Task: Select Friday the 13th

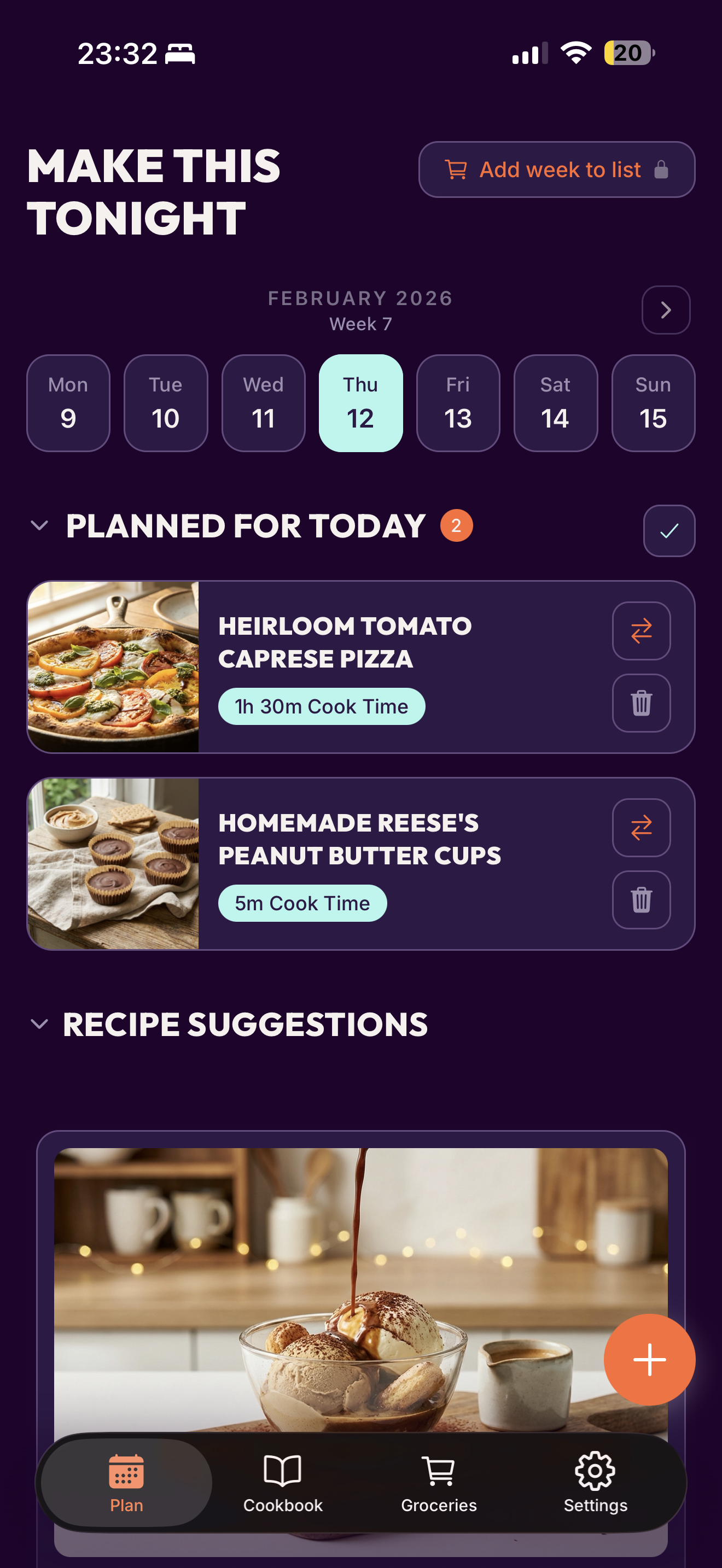Action: (458, 402)
